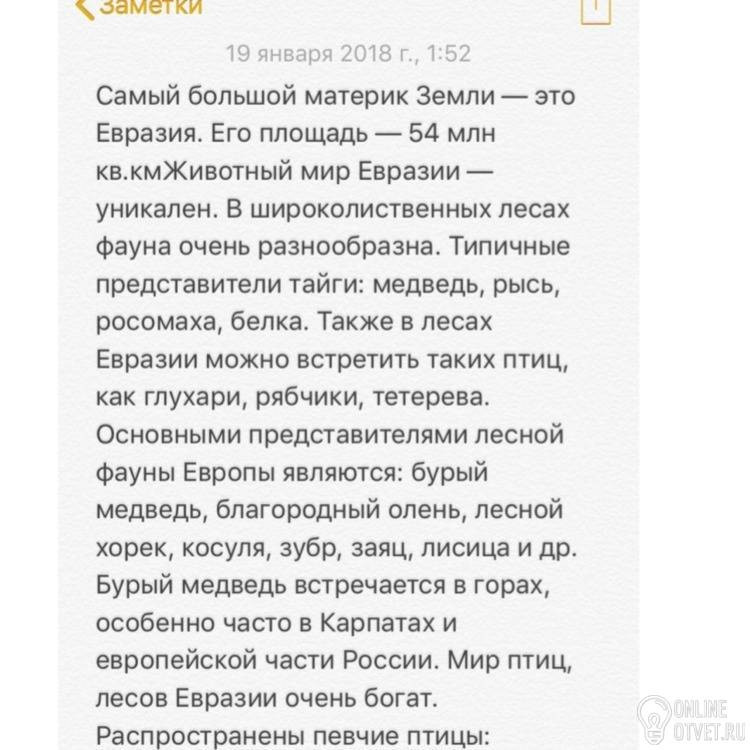Viewport: 750px width, 750px height.
Task: Go back to the Заметки list
Action: pyautogui.click(x=139, y=8)
